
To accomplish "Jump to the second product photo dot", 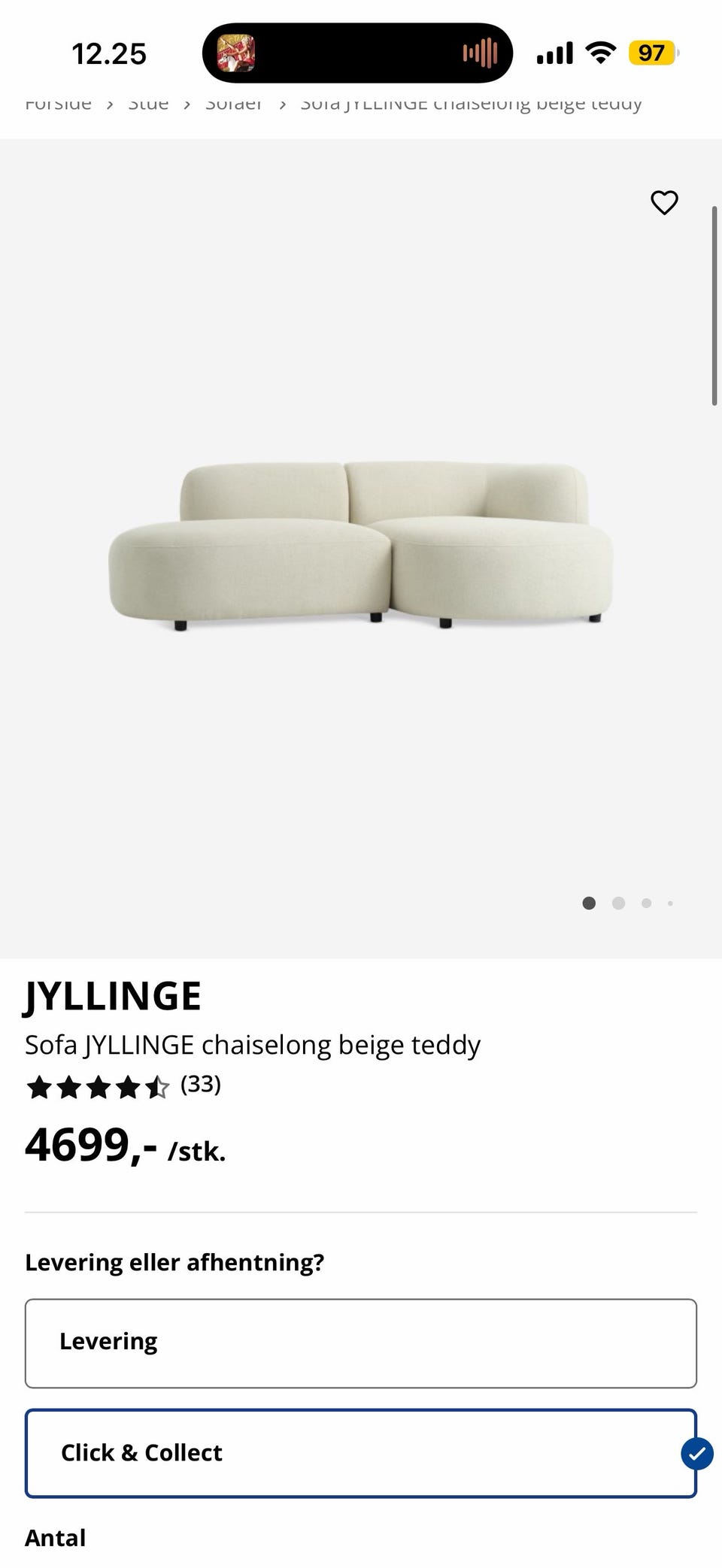I will [618, 903].
